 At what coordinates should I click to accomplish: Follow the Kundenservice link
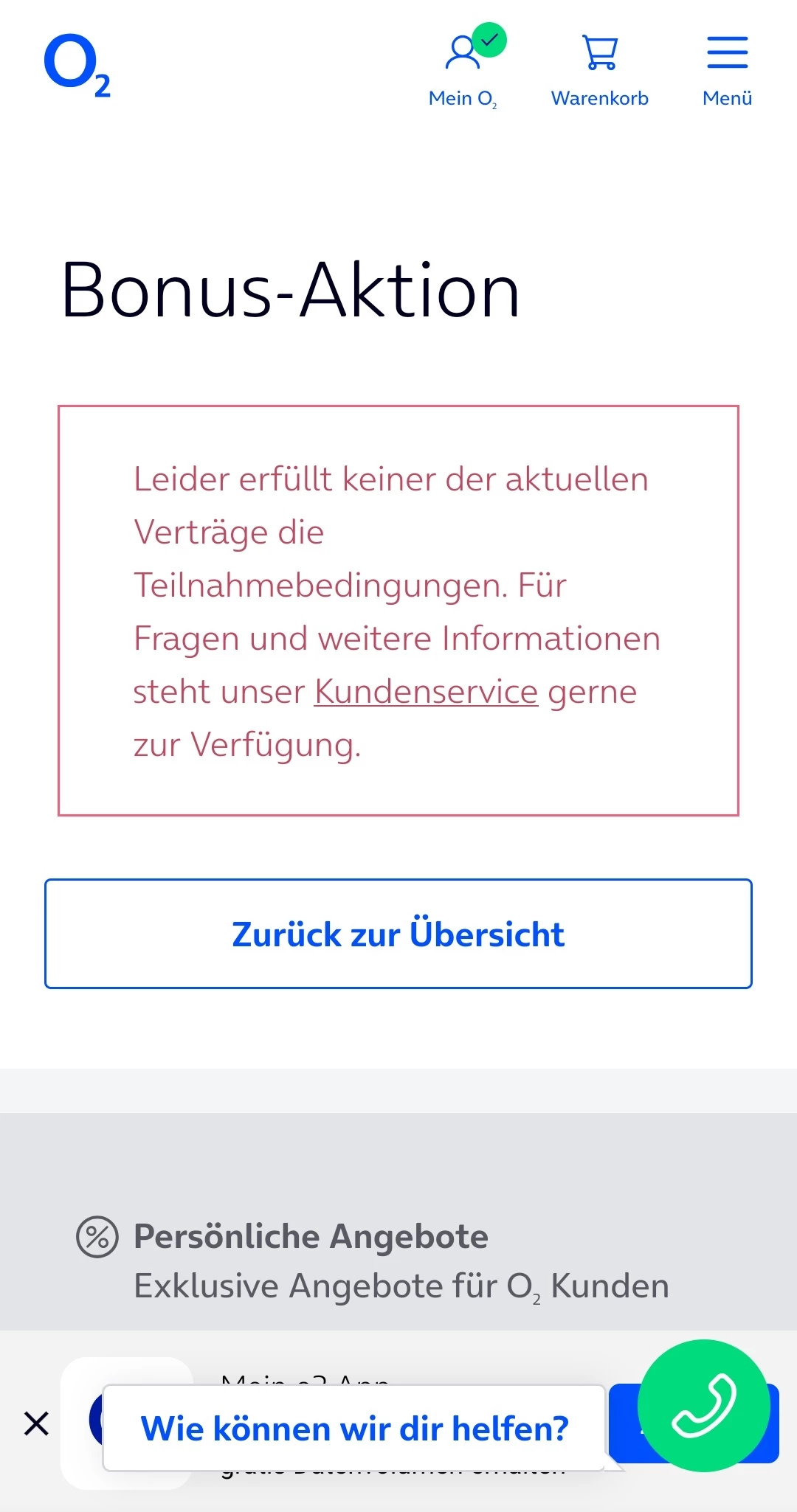[426, 692]
